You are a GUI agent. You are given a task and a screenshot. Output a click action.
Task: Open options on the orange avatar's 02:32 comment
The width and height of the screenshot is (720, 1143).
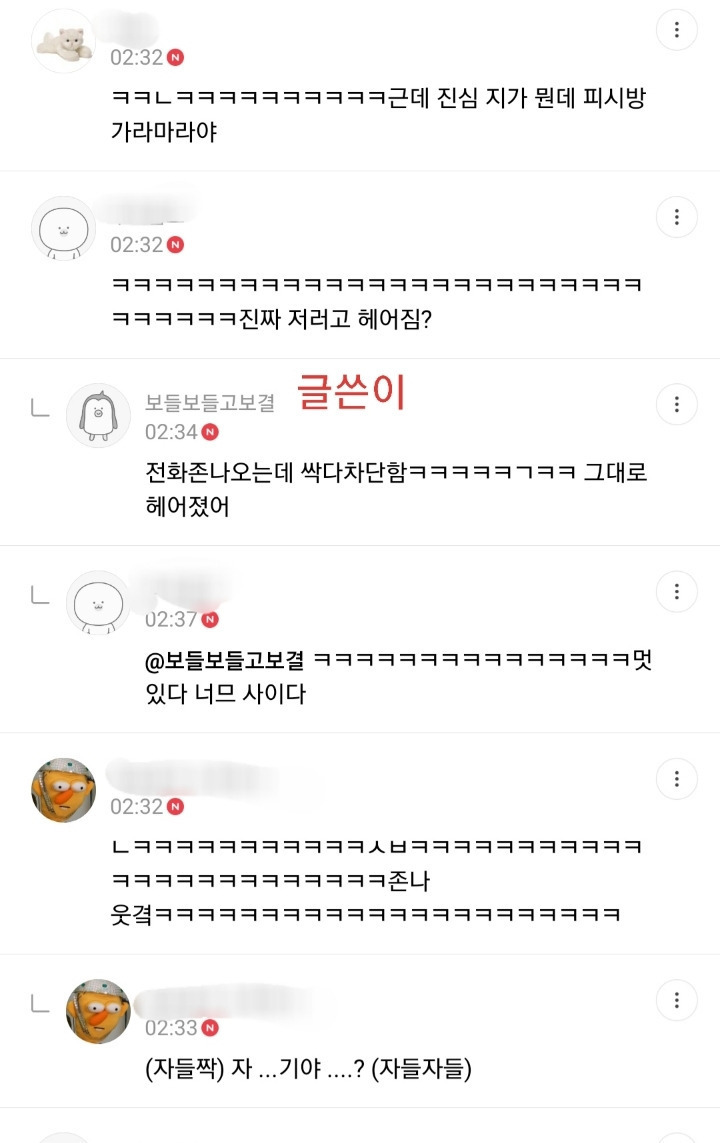[677, 778]
